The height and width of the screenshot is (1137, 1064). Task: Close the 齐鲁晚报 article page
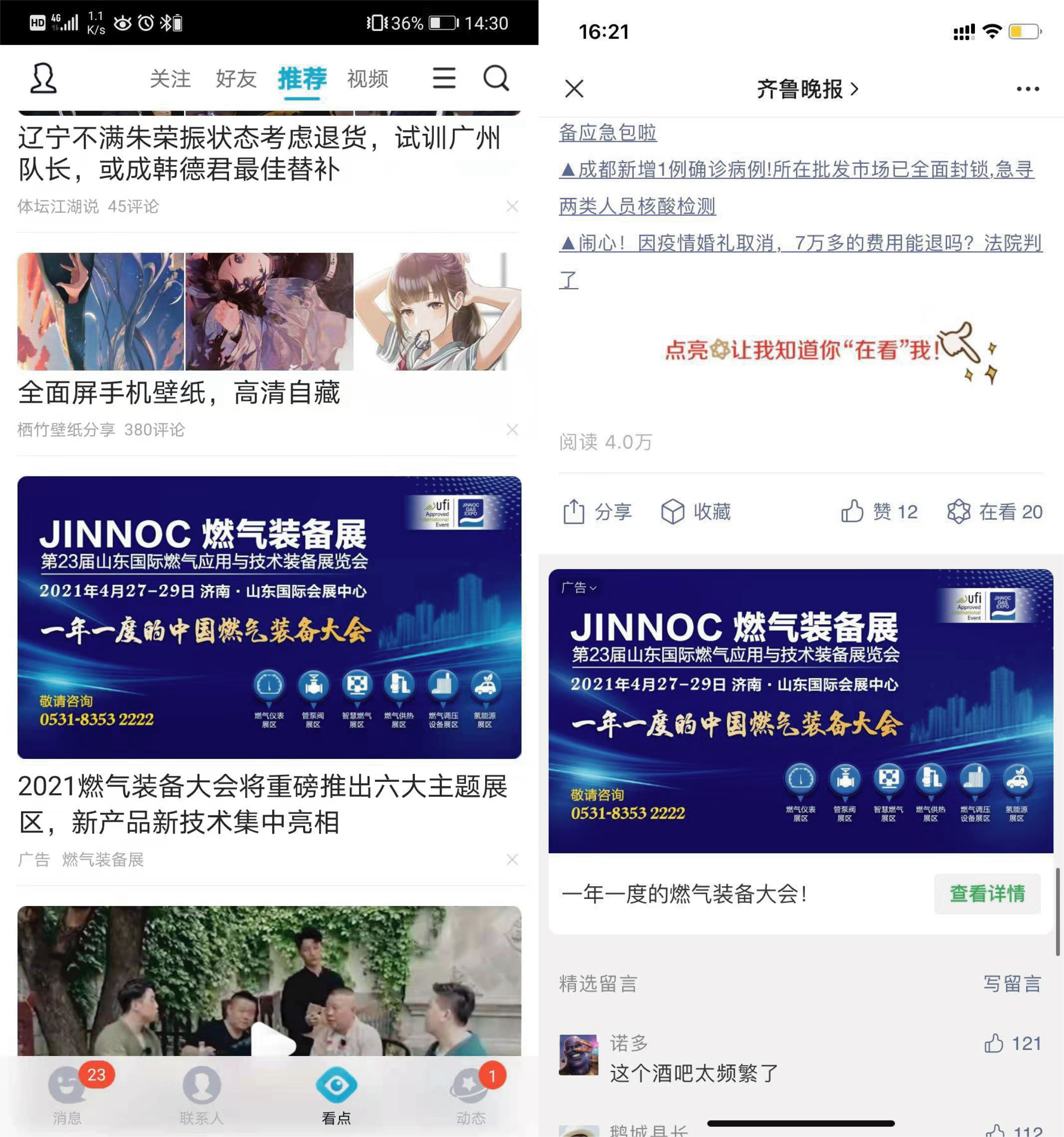point(574,89)
